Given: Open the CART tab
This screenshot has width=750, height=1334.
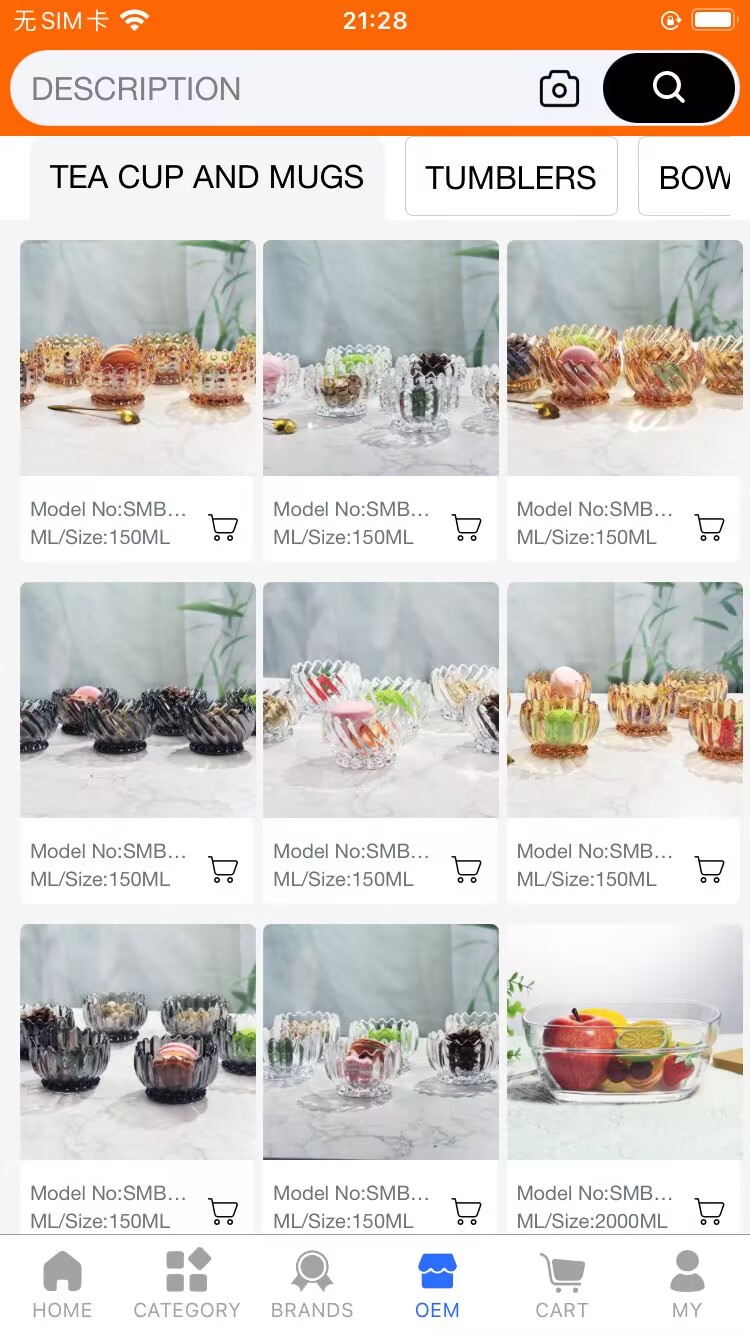Looking at the screenshot, I should (x=562, y=1285).
